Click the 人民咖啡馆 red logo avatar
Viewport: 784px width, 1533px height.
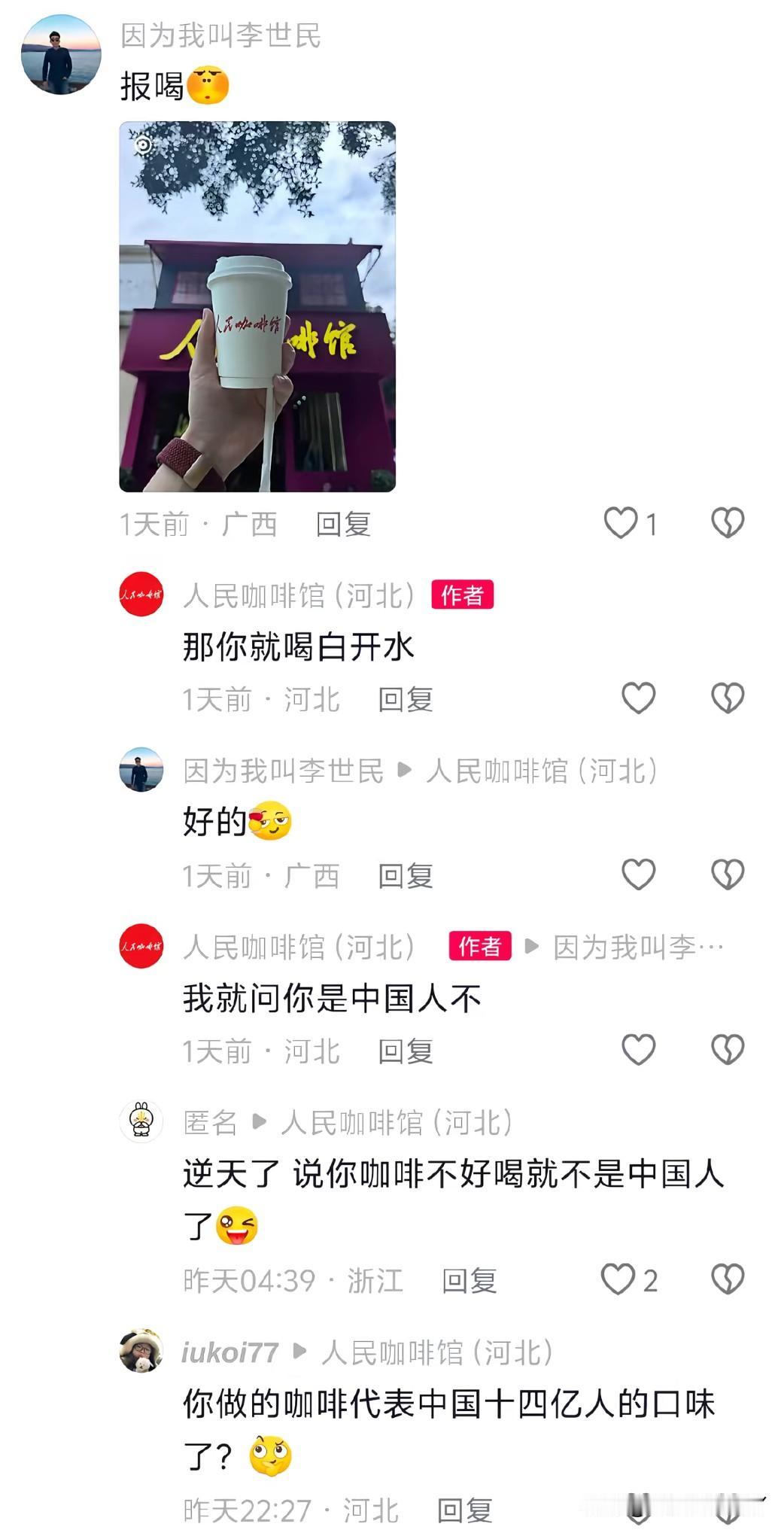(140, 597)
